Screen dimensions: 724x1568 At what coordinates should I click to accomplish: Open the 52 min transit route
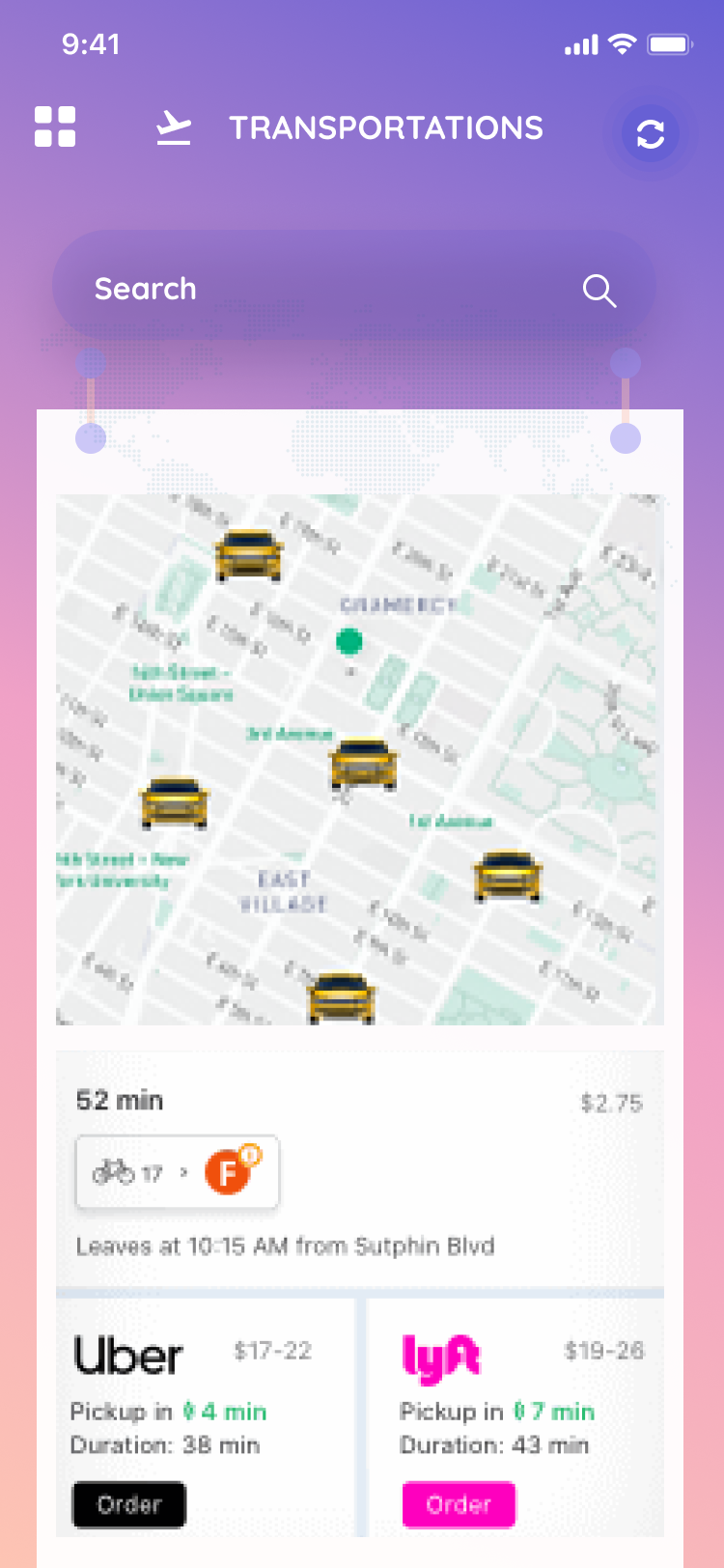359,1168
